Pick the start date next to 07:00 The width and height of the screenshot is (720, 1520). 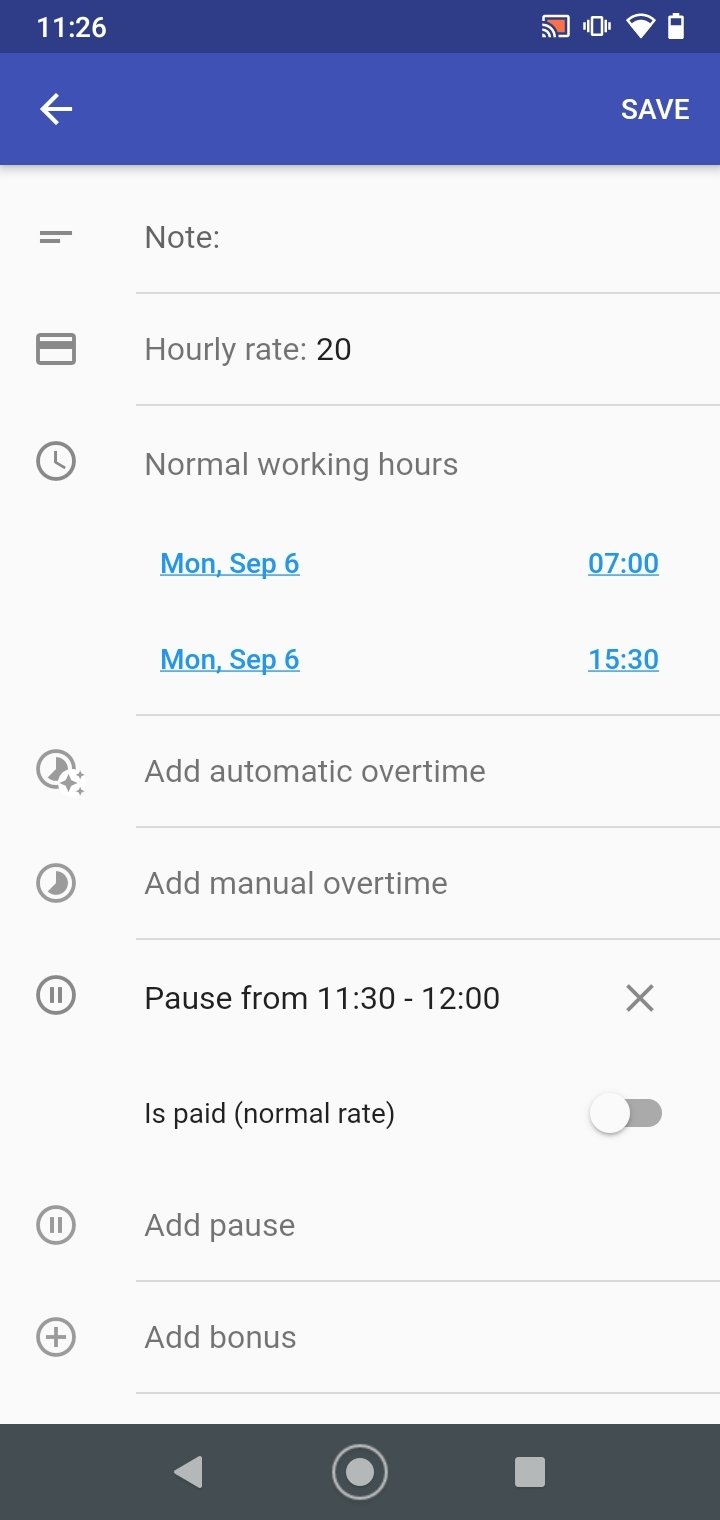click(x=230, y=563)
